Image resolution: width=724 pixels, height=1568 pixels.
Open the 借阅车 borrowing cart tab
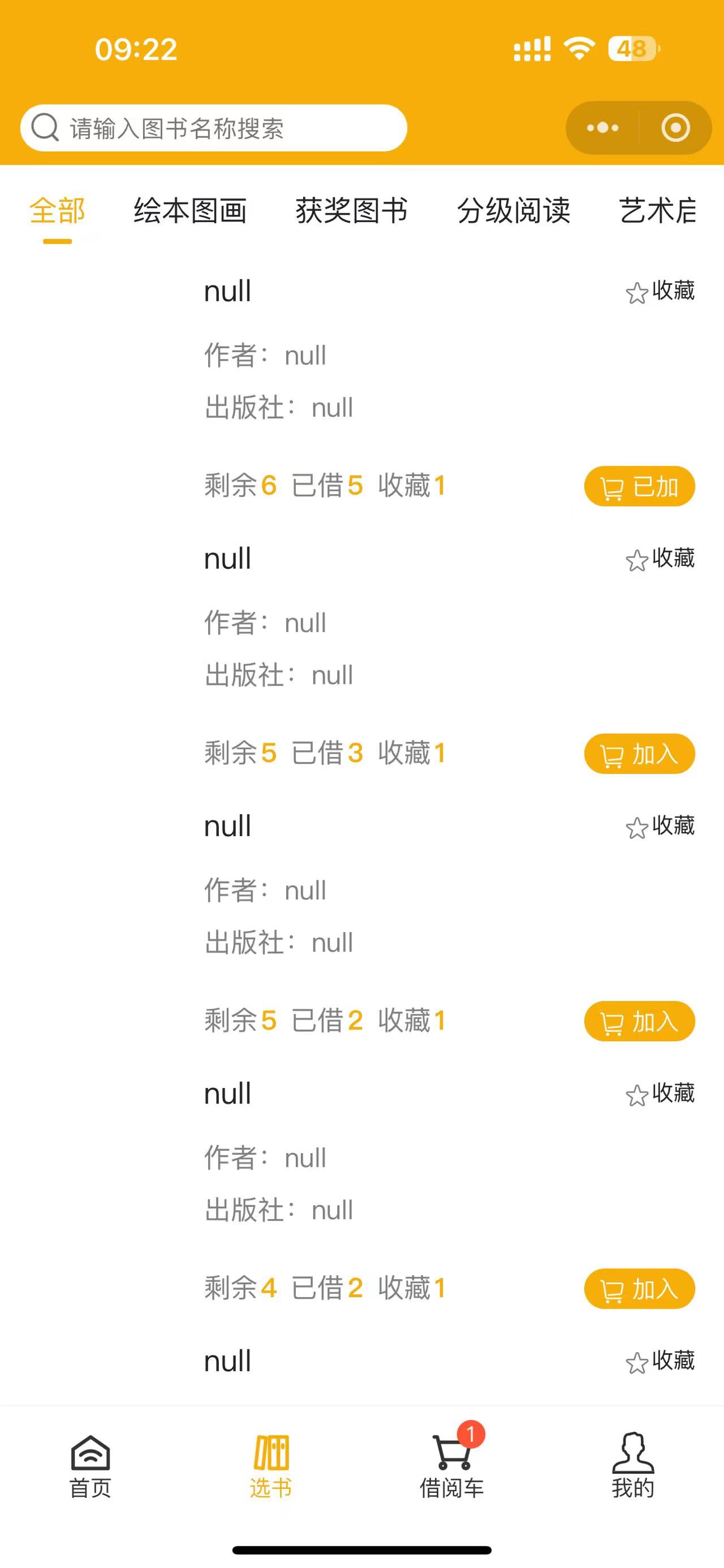452,1466
